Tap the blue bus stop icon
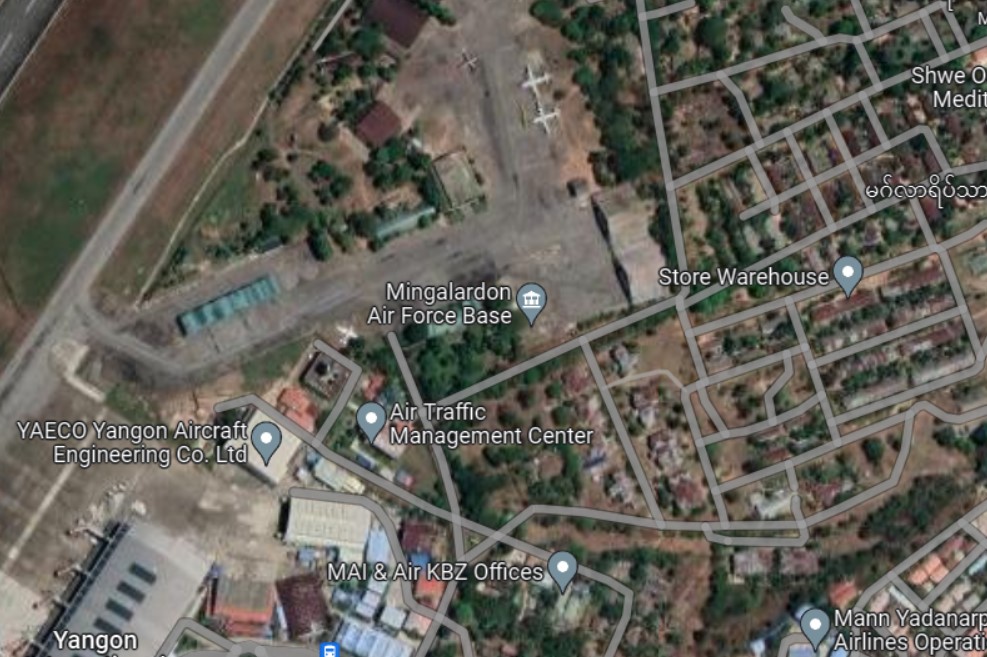Viewport: 987px width, 657px height. pyautogui.click(x=329, y=650)
